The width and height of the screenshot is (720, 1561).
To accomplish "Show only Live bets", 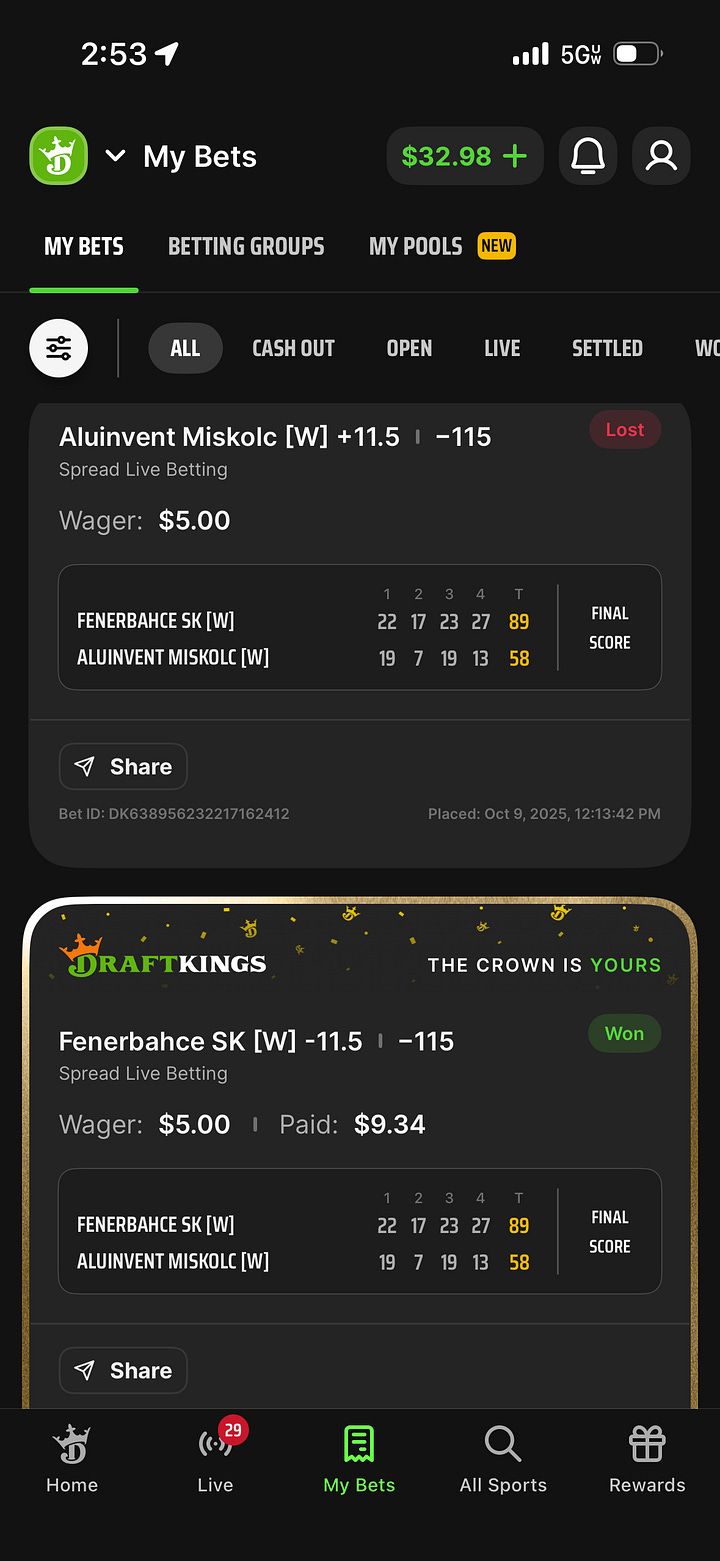I will point(502,348).
